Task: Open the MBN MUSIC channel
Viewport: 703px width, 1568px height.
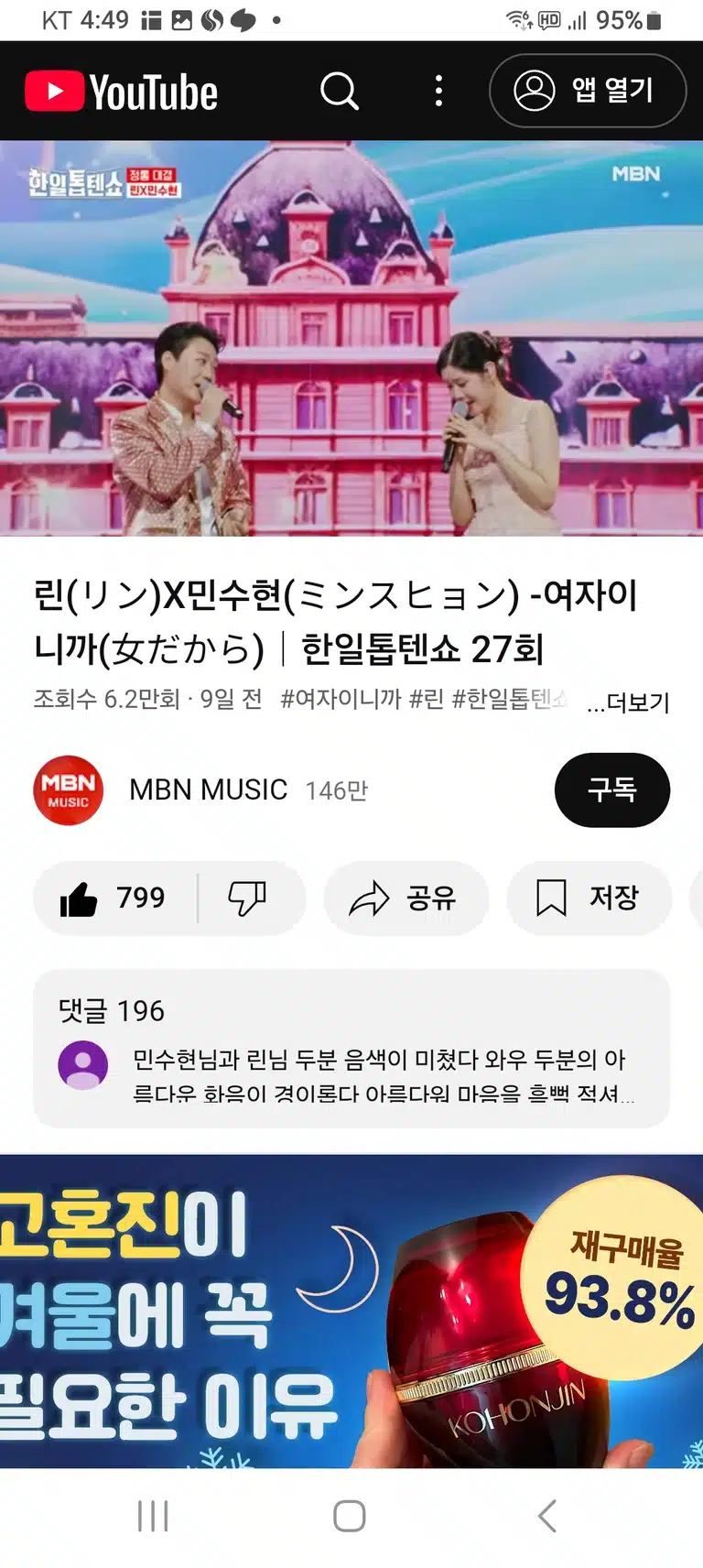Action: coord(208,789)
